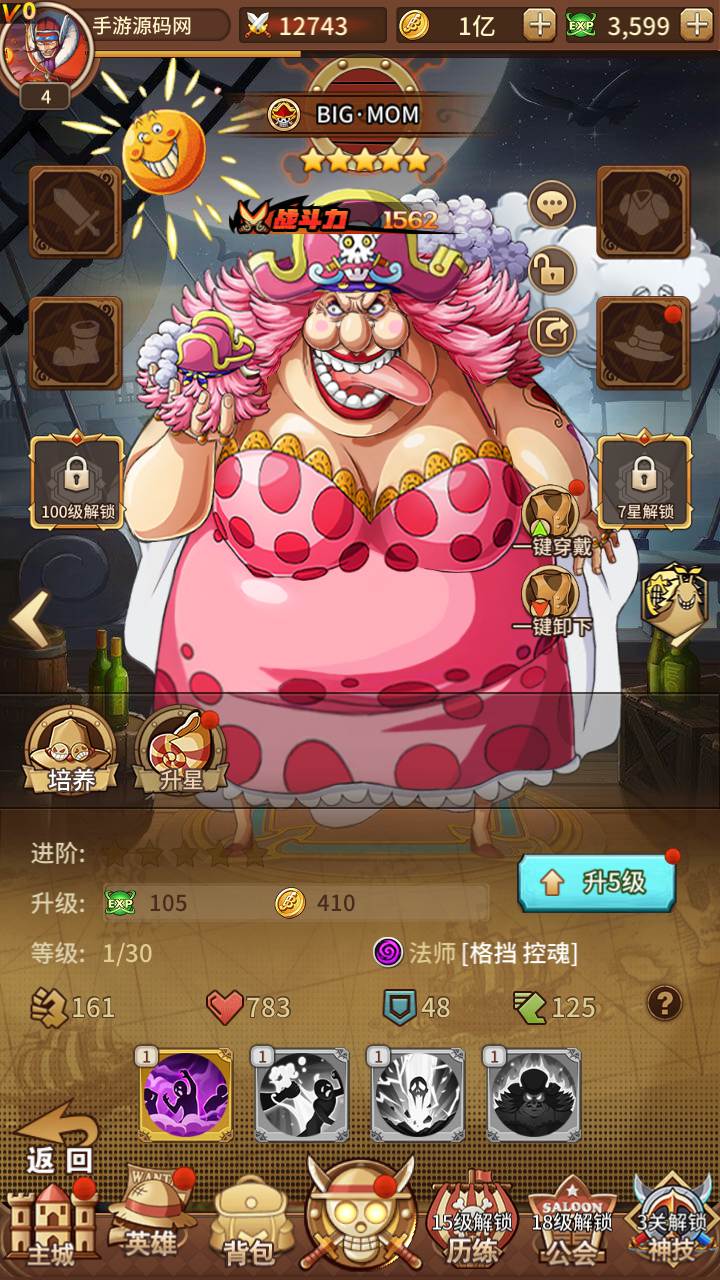Open the clothes equipment slot
Image resolution: width=720 pixels, height=1280 pixels.
(643, 212)
